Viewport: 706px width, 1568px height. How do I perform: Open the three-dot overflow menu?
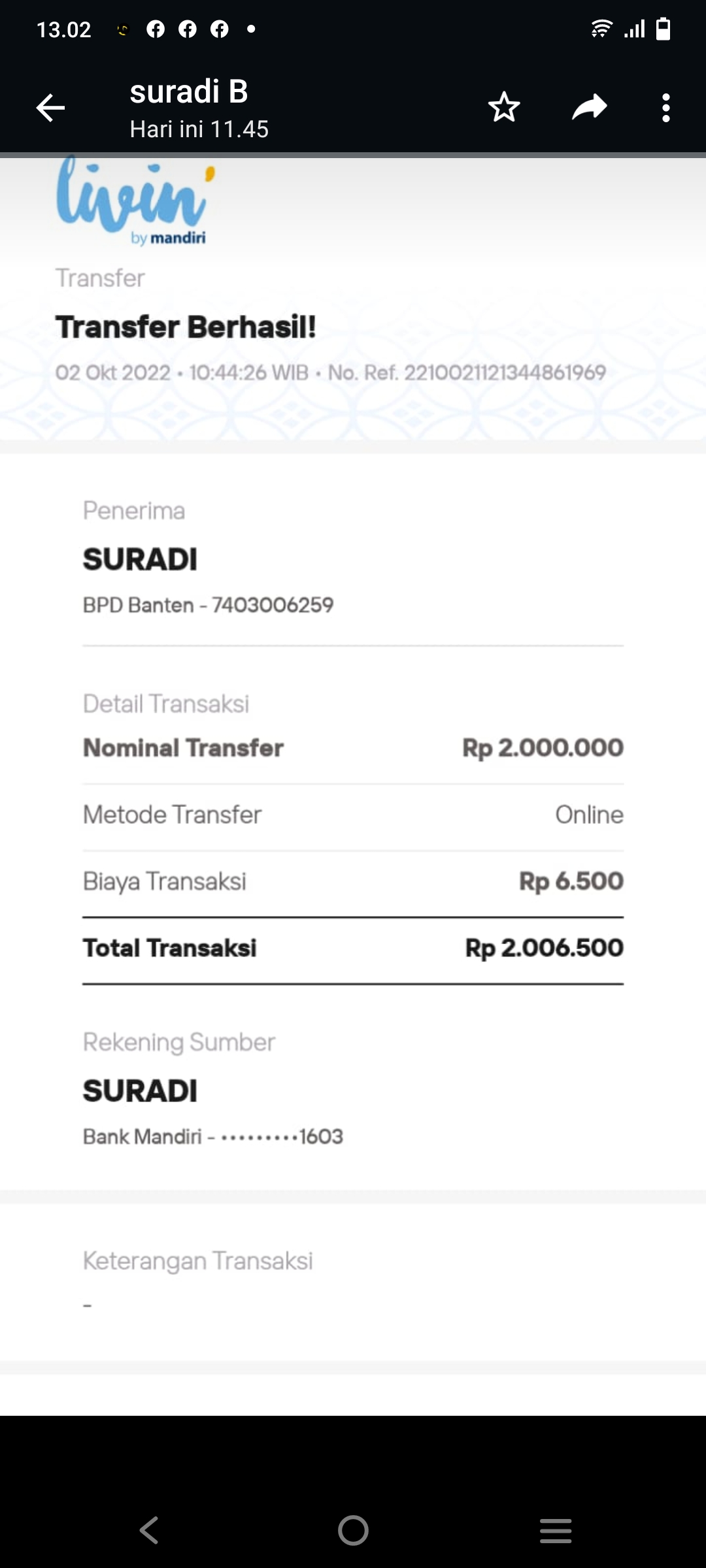pyautogui.click(x=665, y=106)
